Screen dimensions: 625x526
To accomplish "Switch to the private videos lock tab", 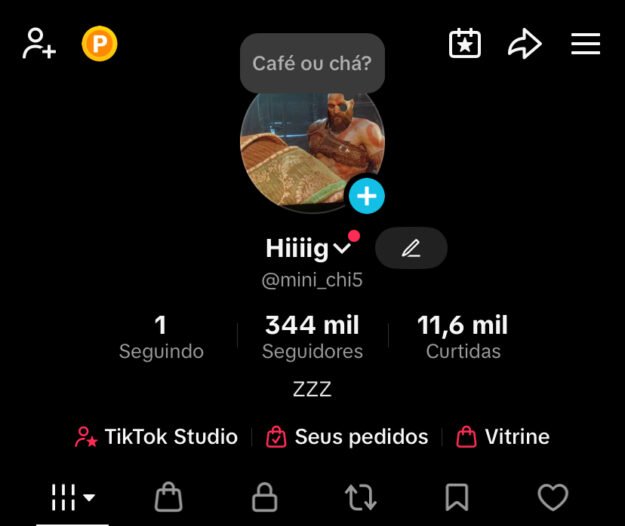I will tap(264, 497).
